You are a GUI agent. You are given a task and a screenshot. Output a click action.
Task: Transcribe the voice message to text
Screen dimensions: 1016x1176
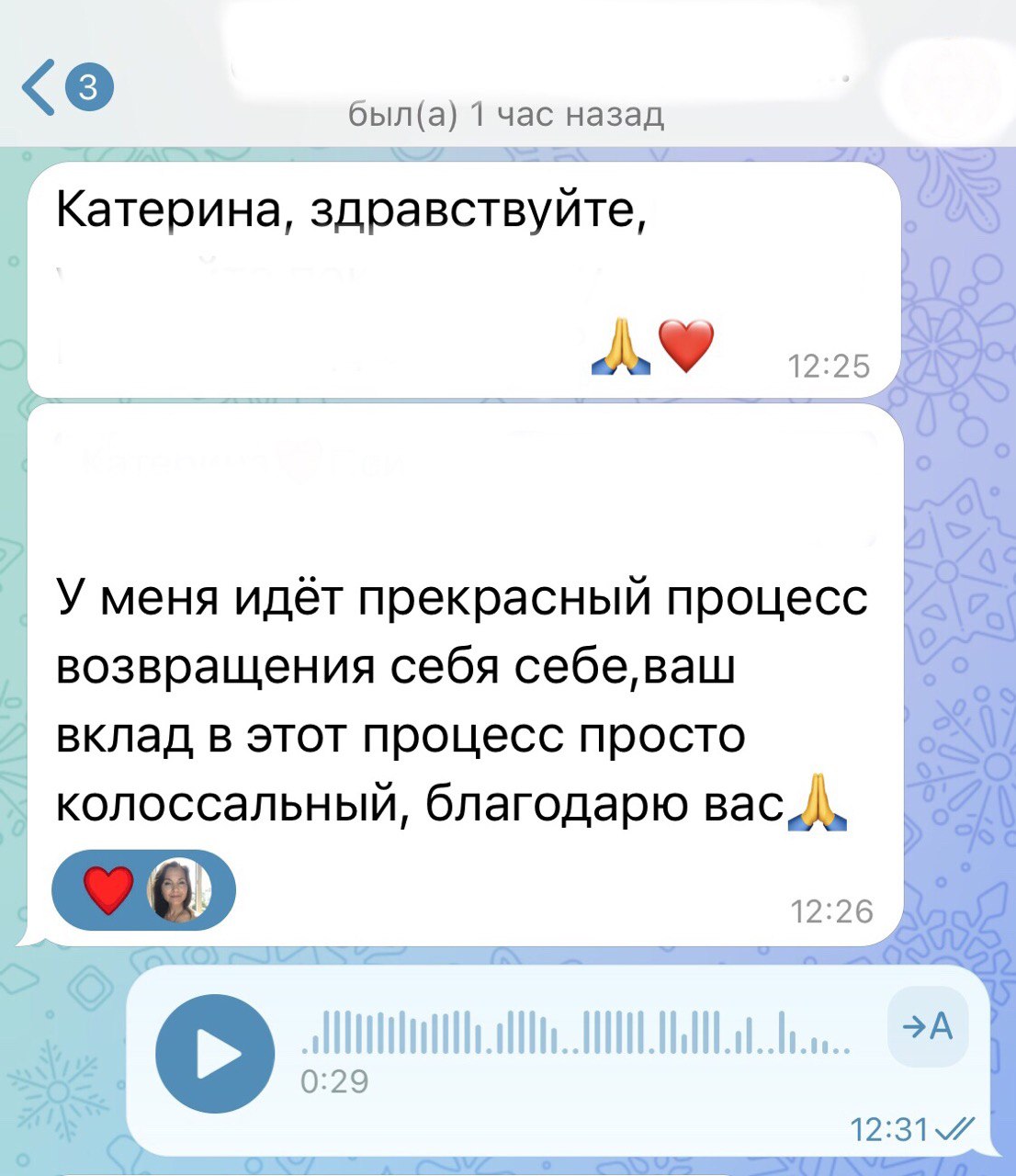[927, 1026]
